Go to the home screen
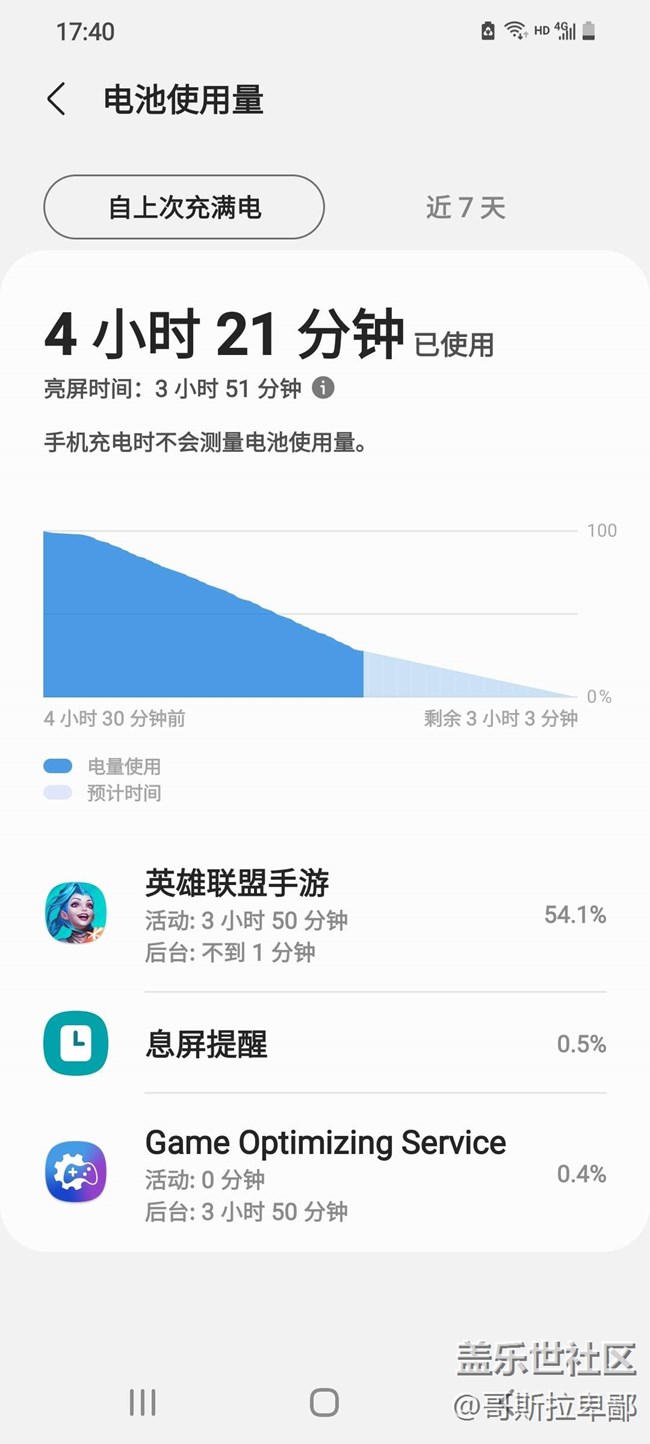This screenshot has width=650, height=1444. (x=324, y=1402)
